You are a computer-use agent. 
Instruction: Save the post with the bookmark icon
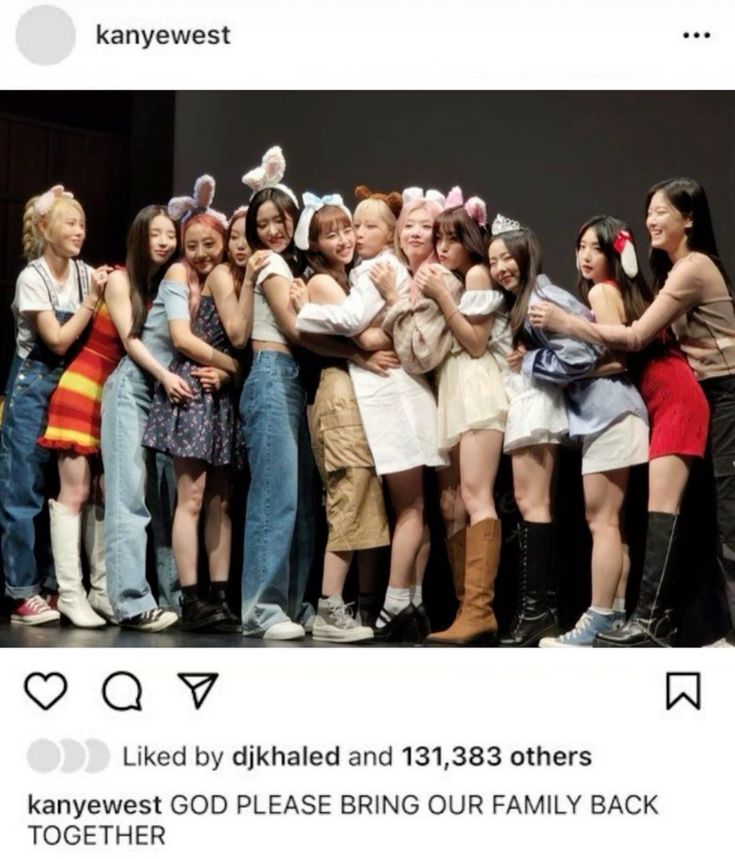[683, 691]
